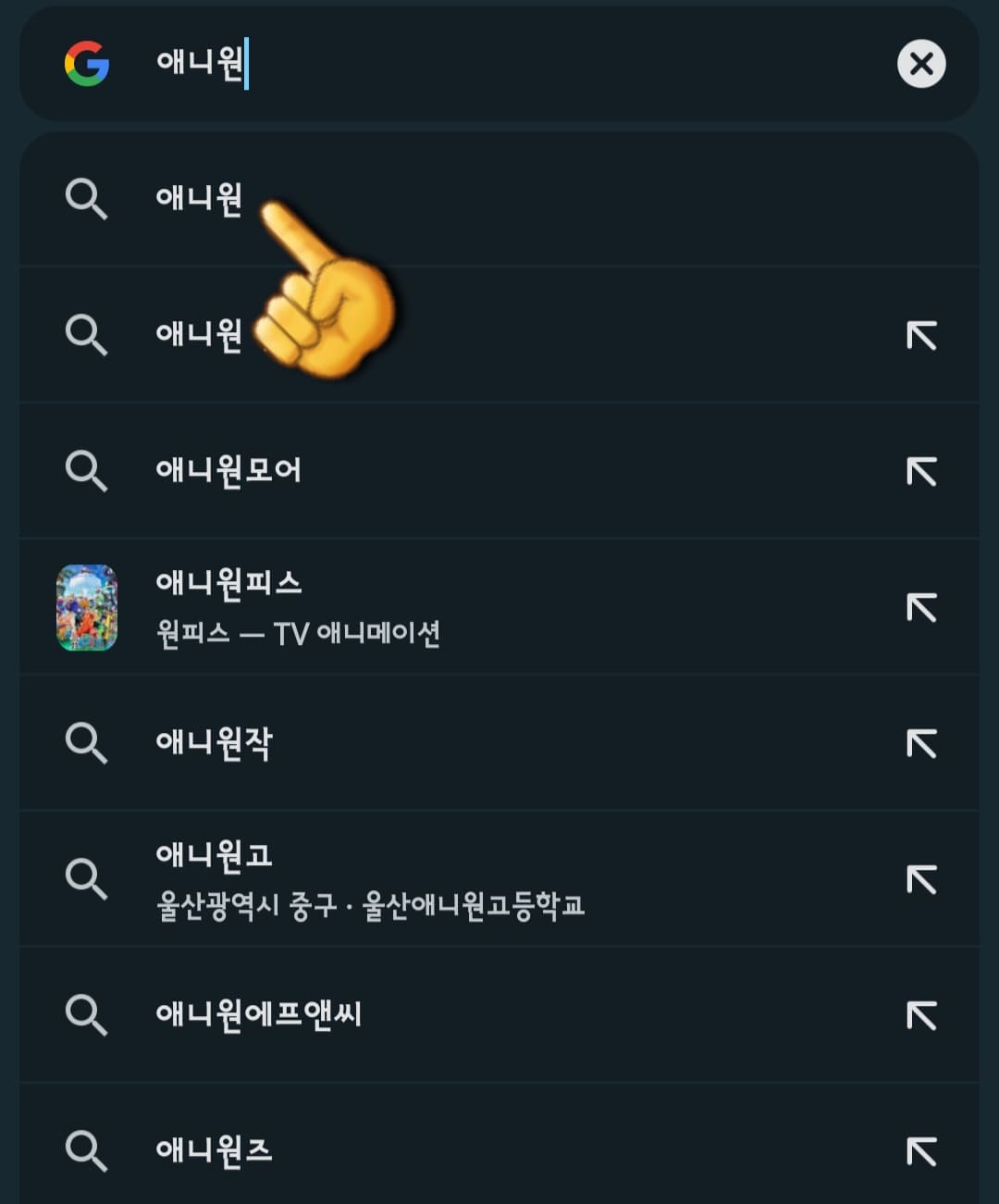The width and height of the screenshot is (999, 1204).
Task: Select the 애니원모어 suggestion
Action: 228,471
